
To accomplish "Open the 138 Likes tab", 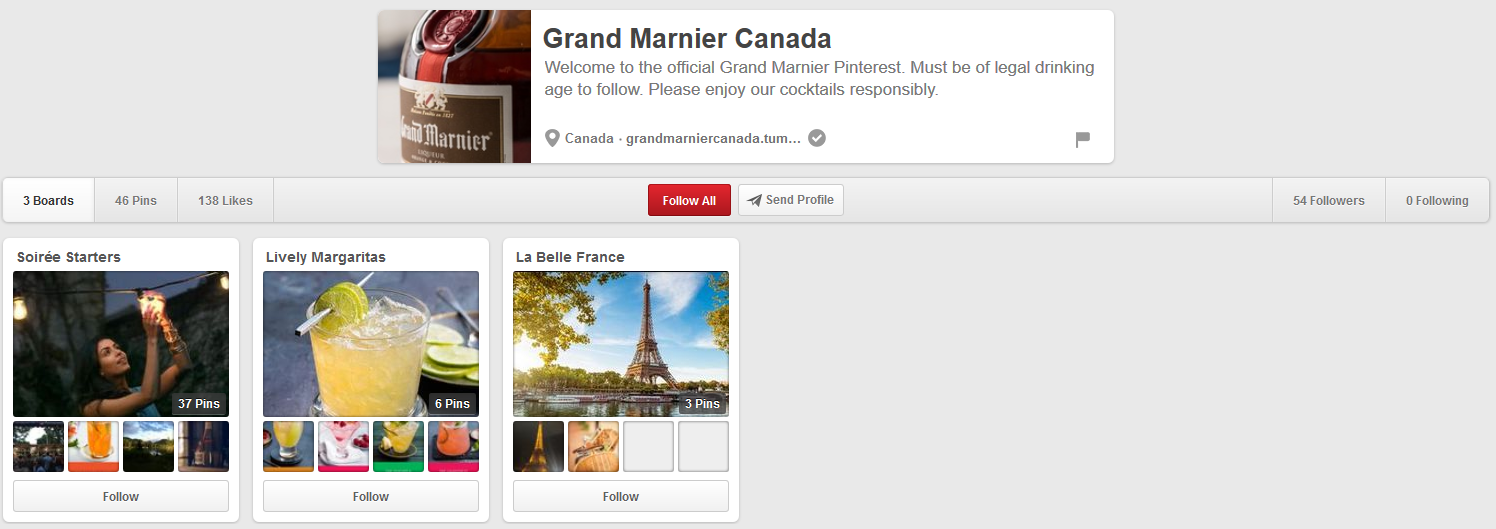I will coord(225,200).
